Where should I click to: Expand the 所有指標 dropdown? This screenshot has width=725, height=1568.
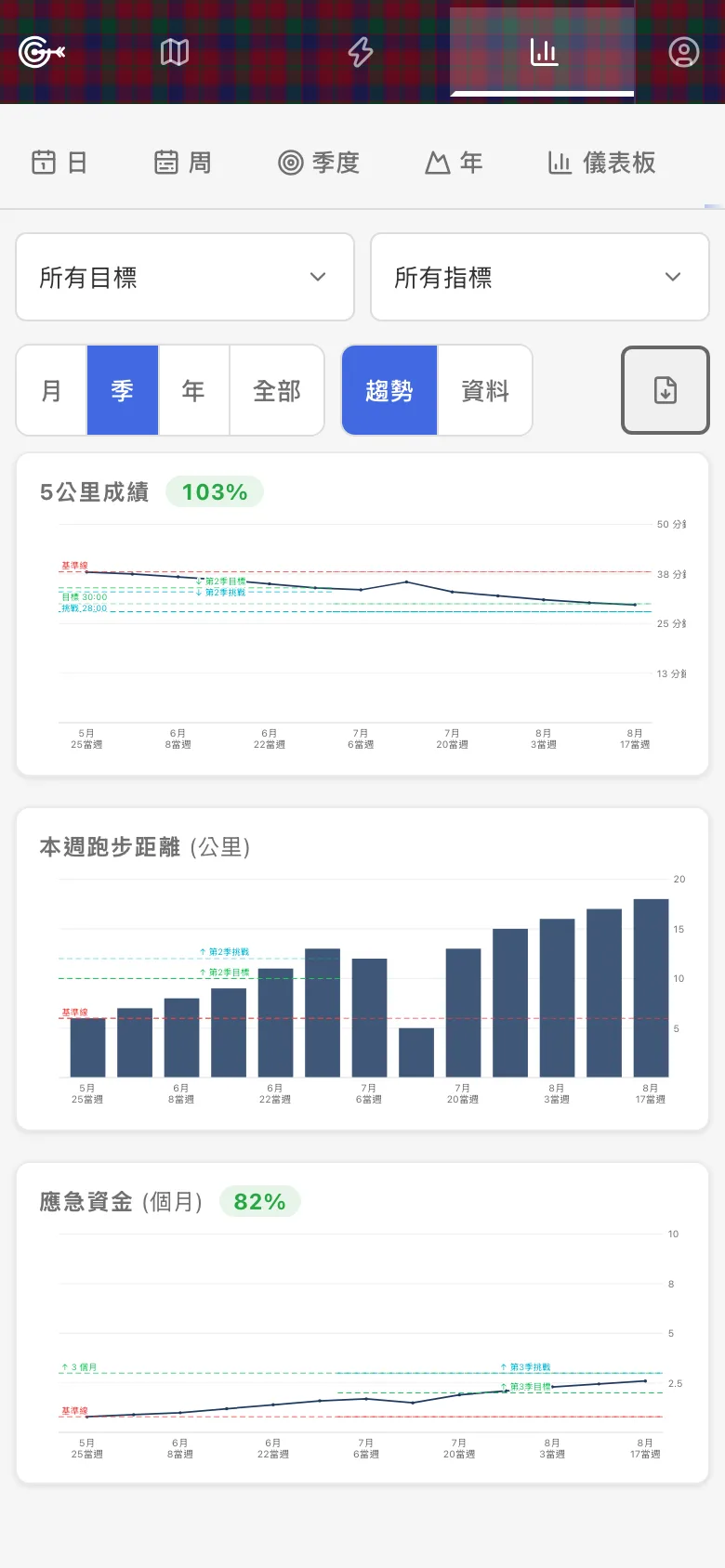coord(540,277)
